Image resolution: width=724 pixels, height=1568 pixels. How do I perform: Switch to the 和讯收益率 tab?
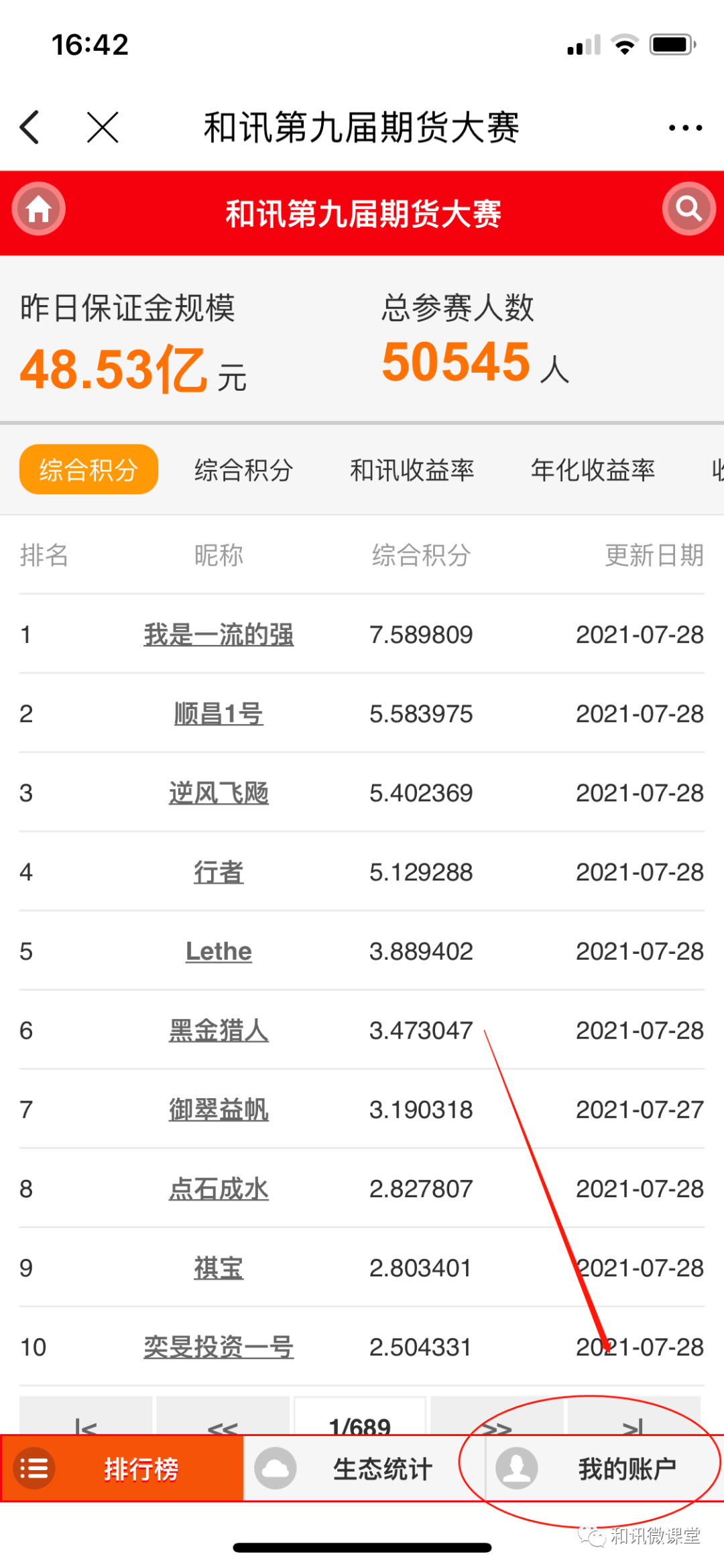tap(412, 470)
